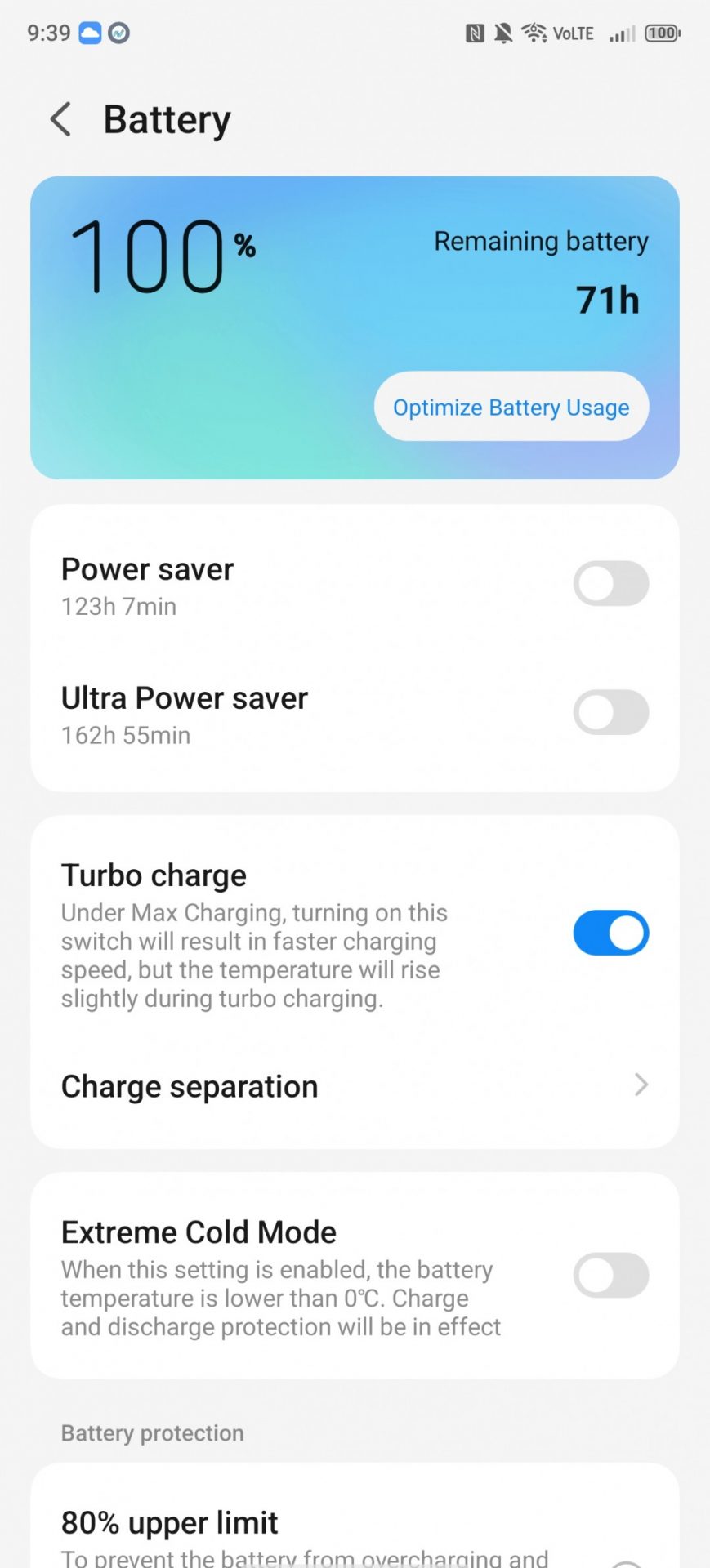710x1568 pixels.
Task: Enable the Power saver switch
Action: (x=610, y=583)
